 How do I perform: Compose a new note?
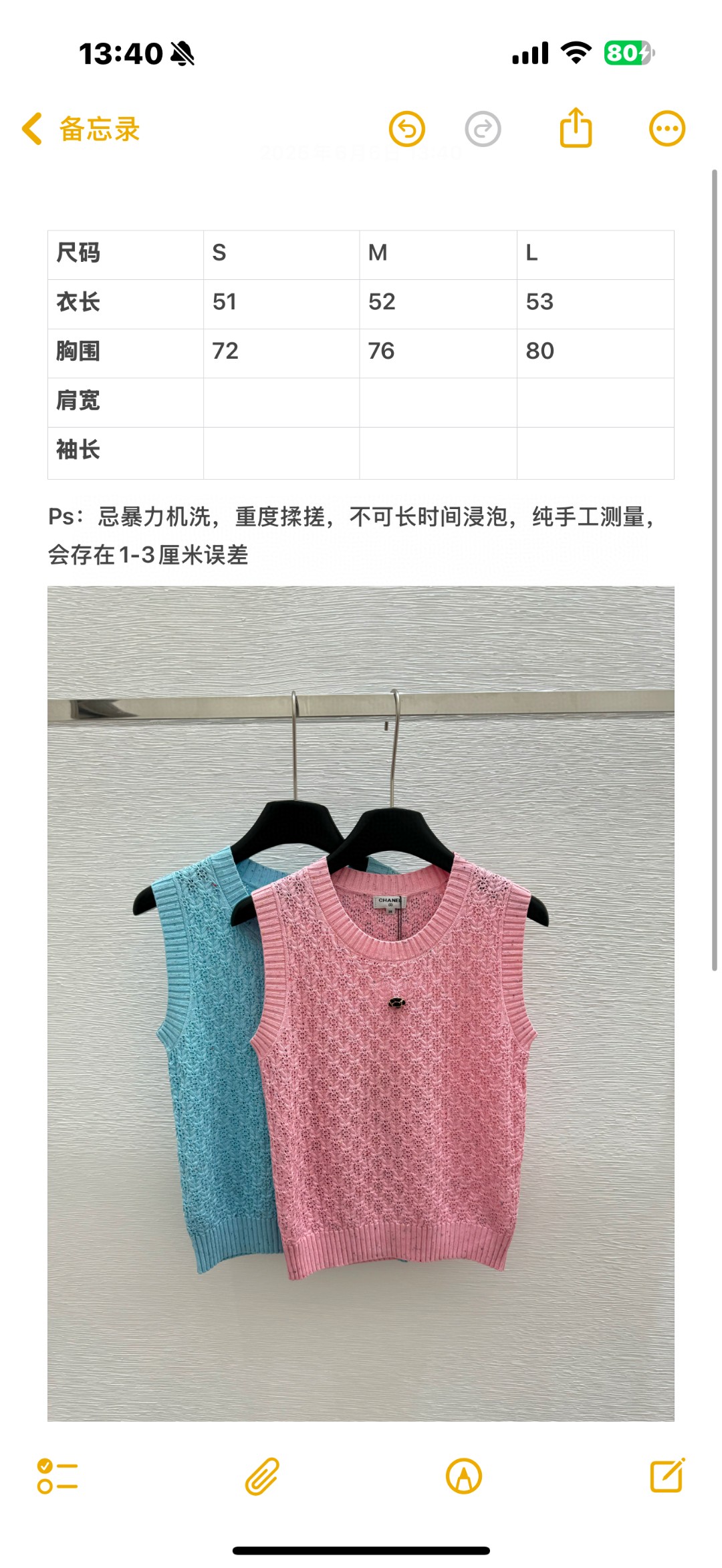point(667,1476)
